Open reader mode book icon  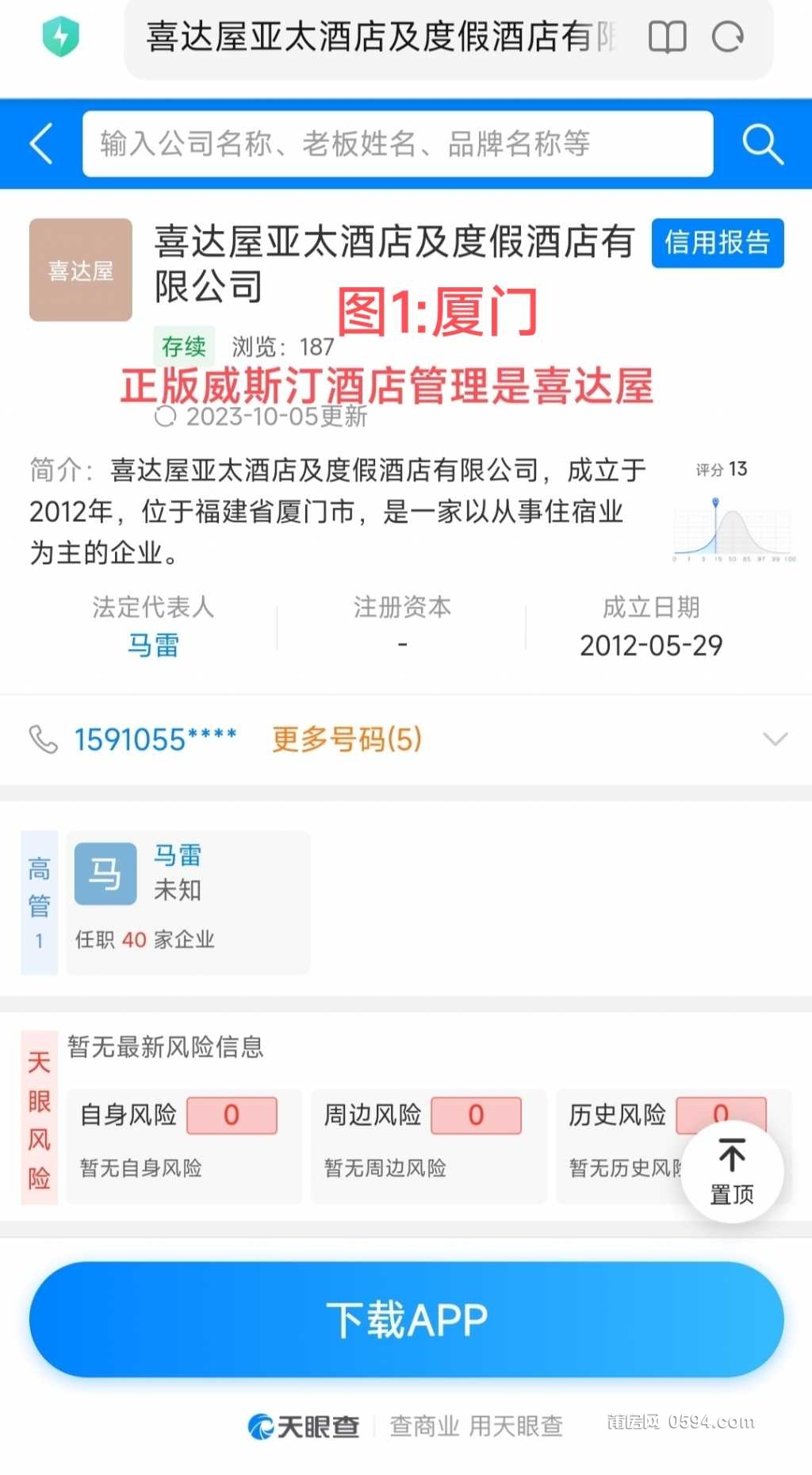pyautogui.click(x=667, y=36)
